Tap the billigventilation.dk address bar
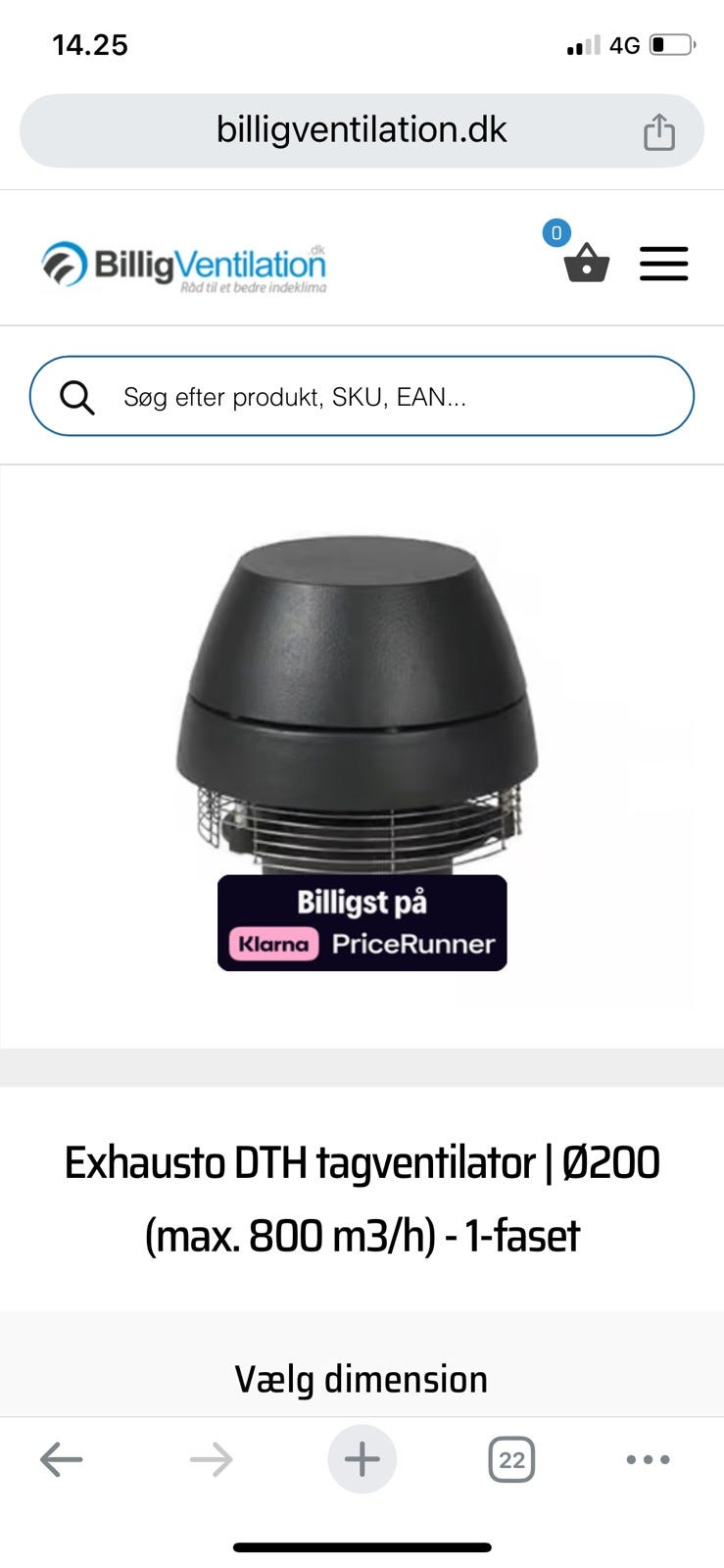 [362, 130]
